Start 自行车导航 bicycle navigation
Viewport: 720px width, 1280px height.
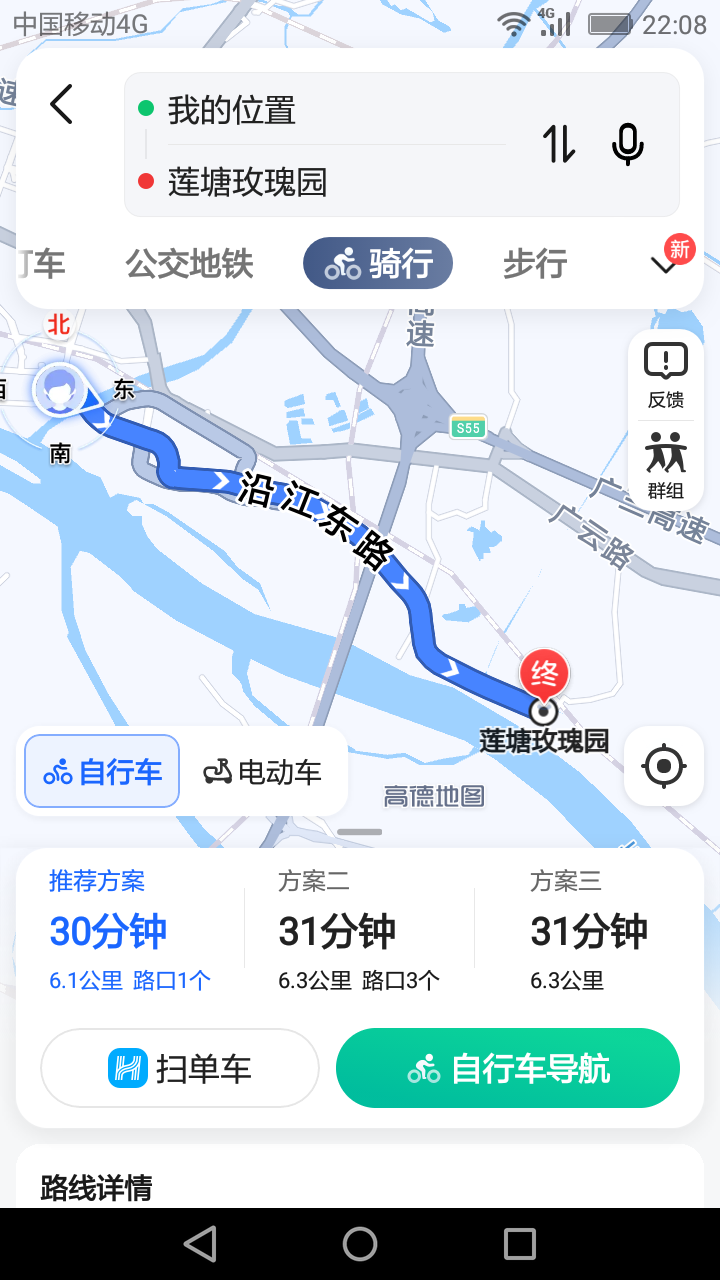point(508,1068)
